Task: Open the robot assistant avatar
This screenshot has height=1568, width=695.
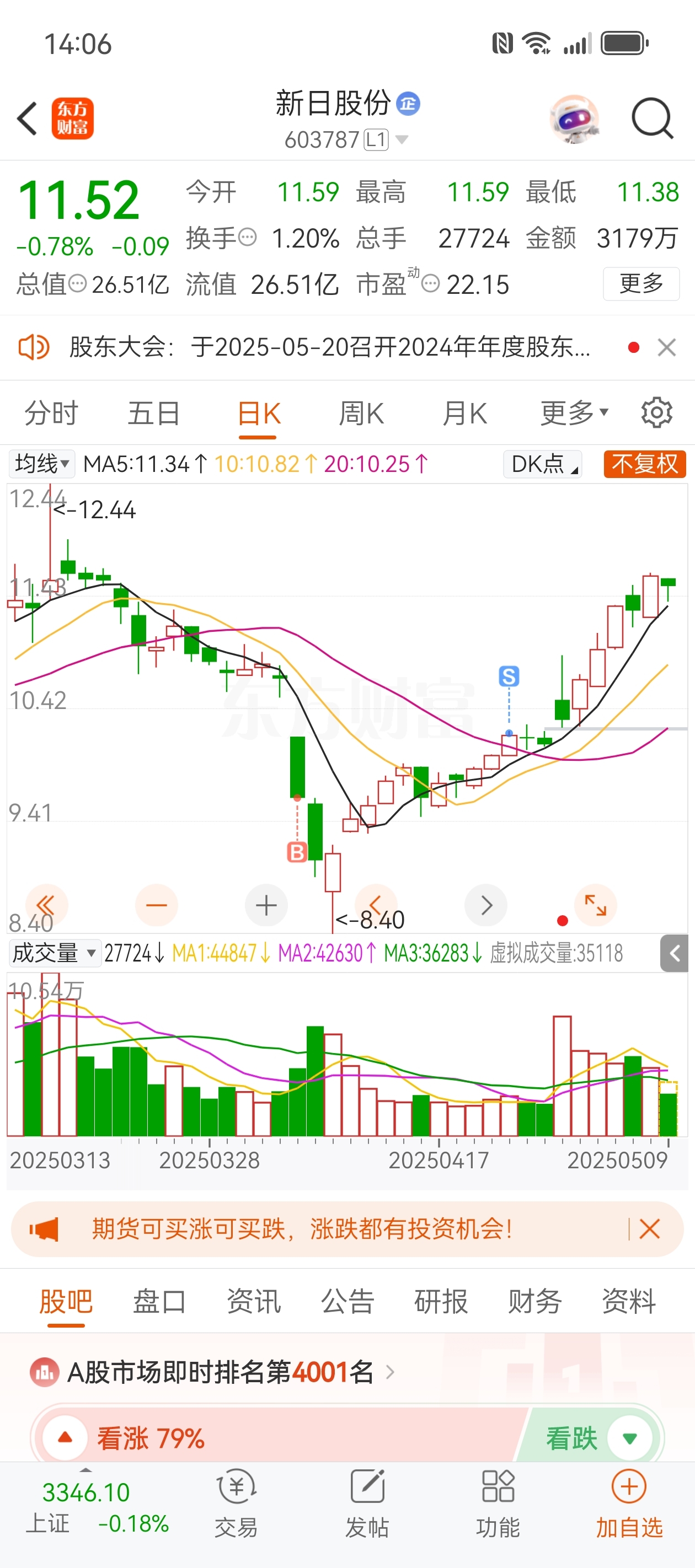Action: pyautogui.click(x=574, y=118)
